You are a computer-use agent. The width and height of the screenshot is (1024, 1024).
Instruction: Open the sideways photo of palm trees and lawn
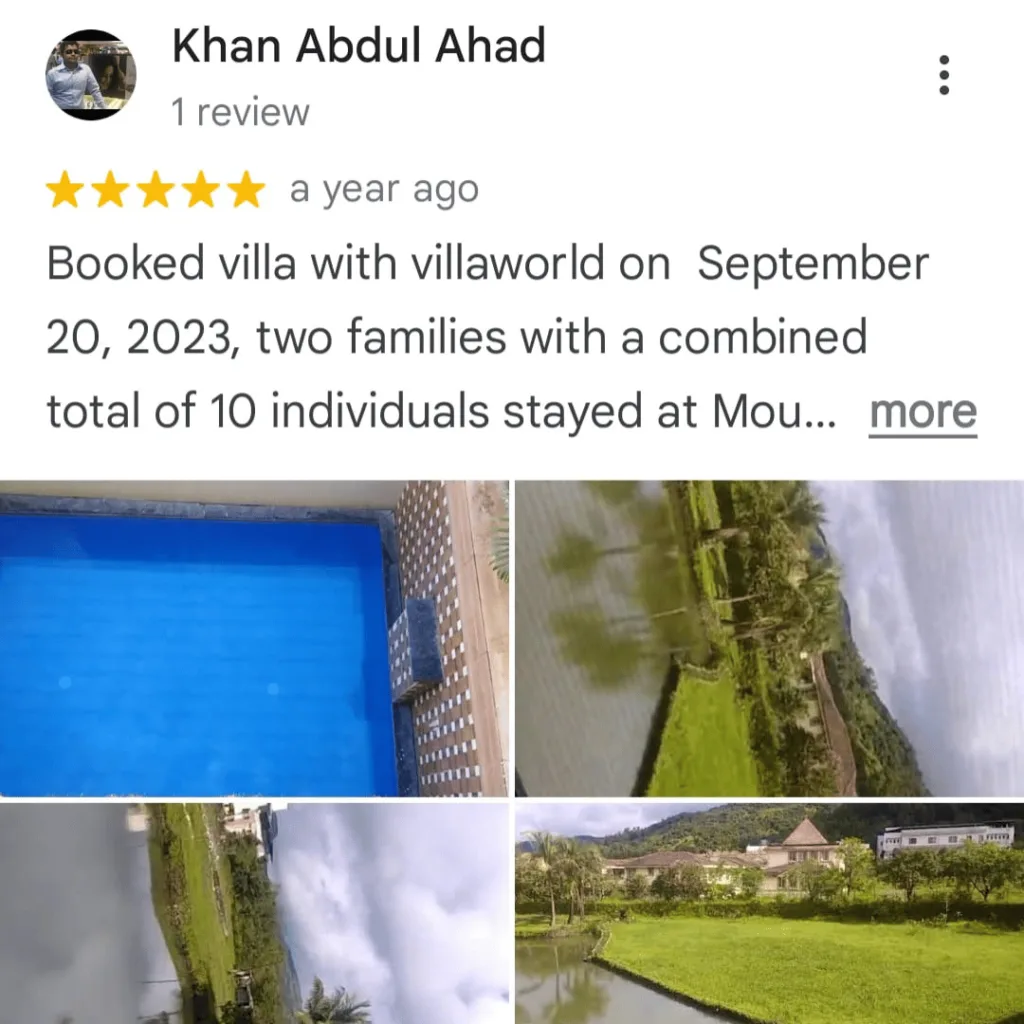(x=768, y=638)
